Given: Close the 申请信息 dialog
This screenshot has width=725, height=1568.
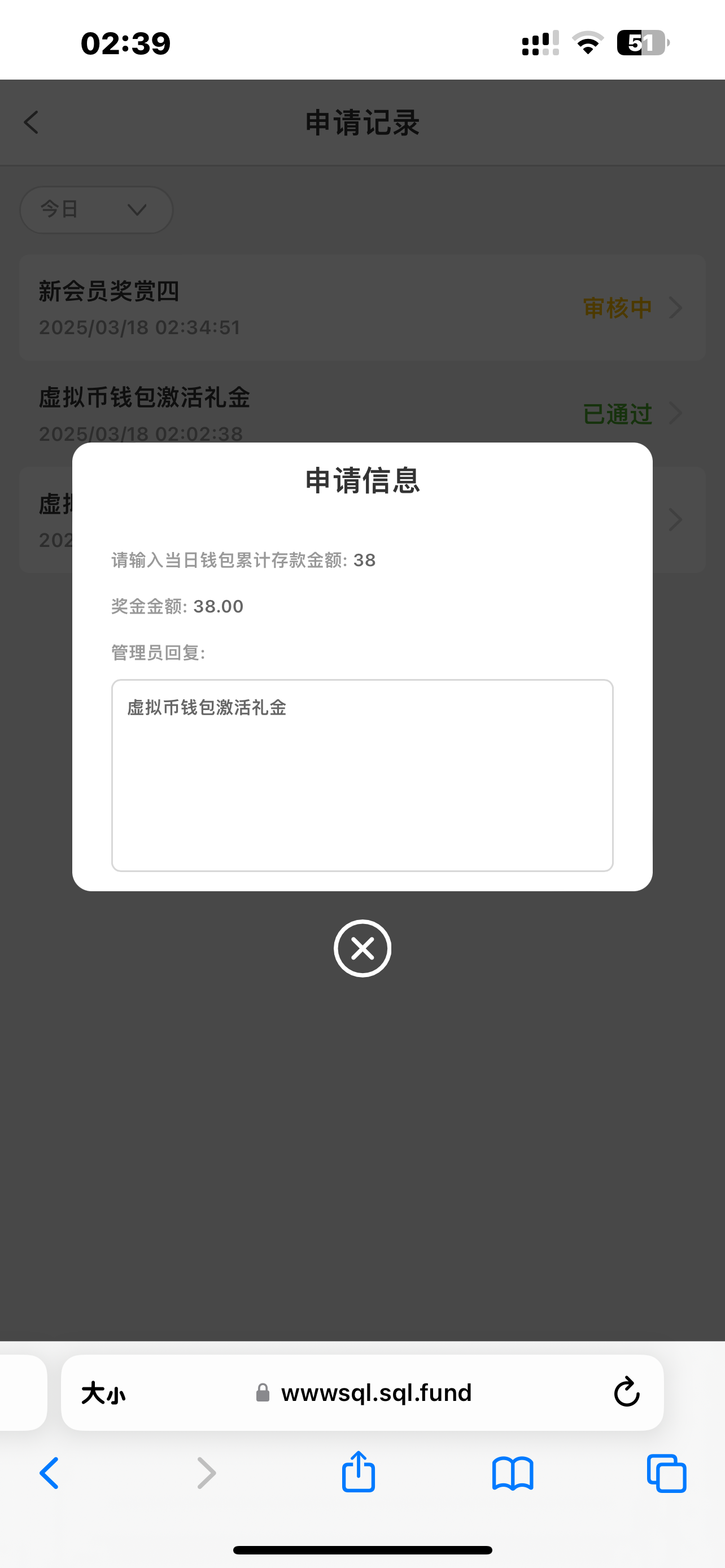Looking at the screenshot, I should 362,948.
